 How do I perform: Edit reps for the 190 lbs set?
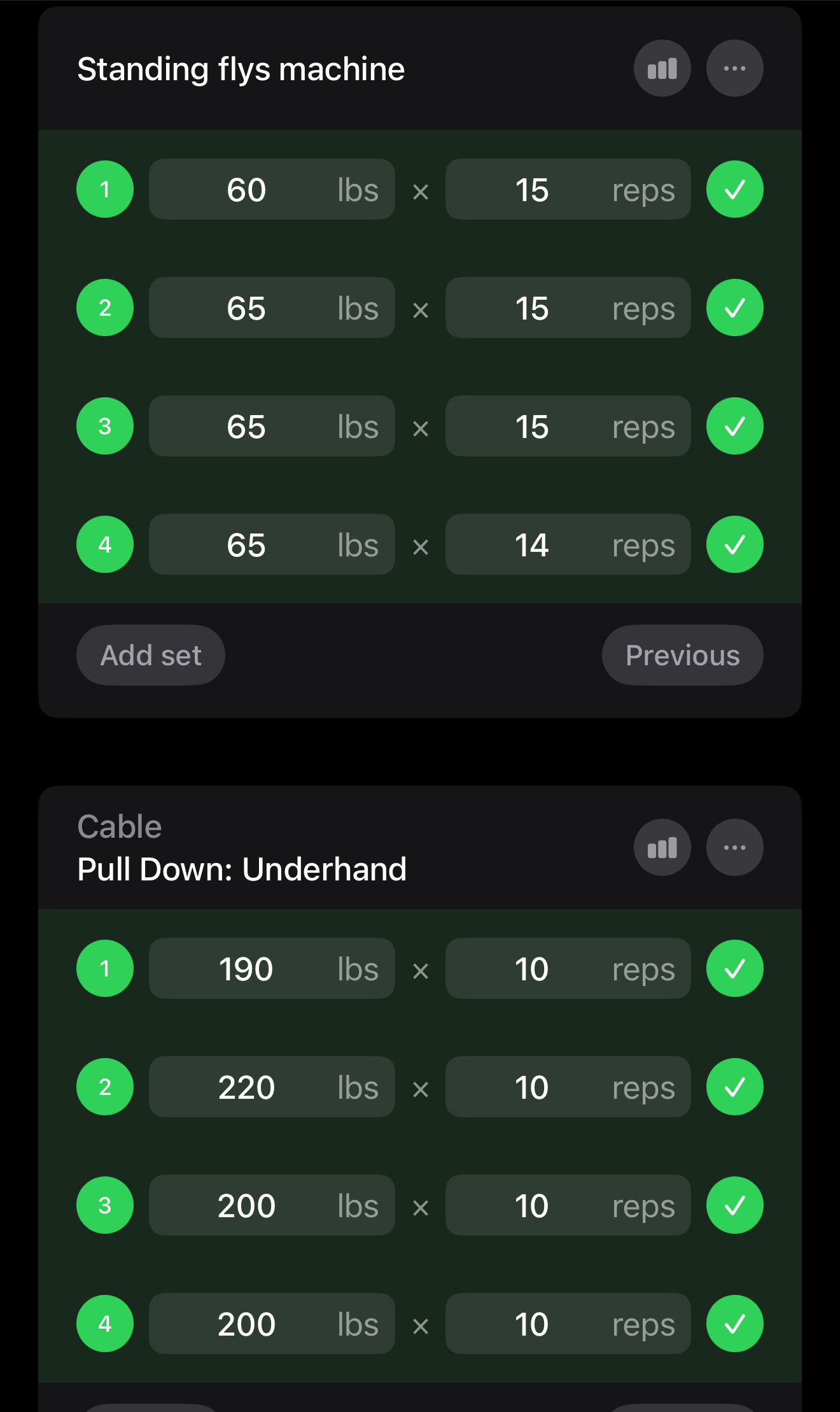click(x=568, y=969)
